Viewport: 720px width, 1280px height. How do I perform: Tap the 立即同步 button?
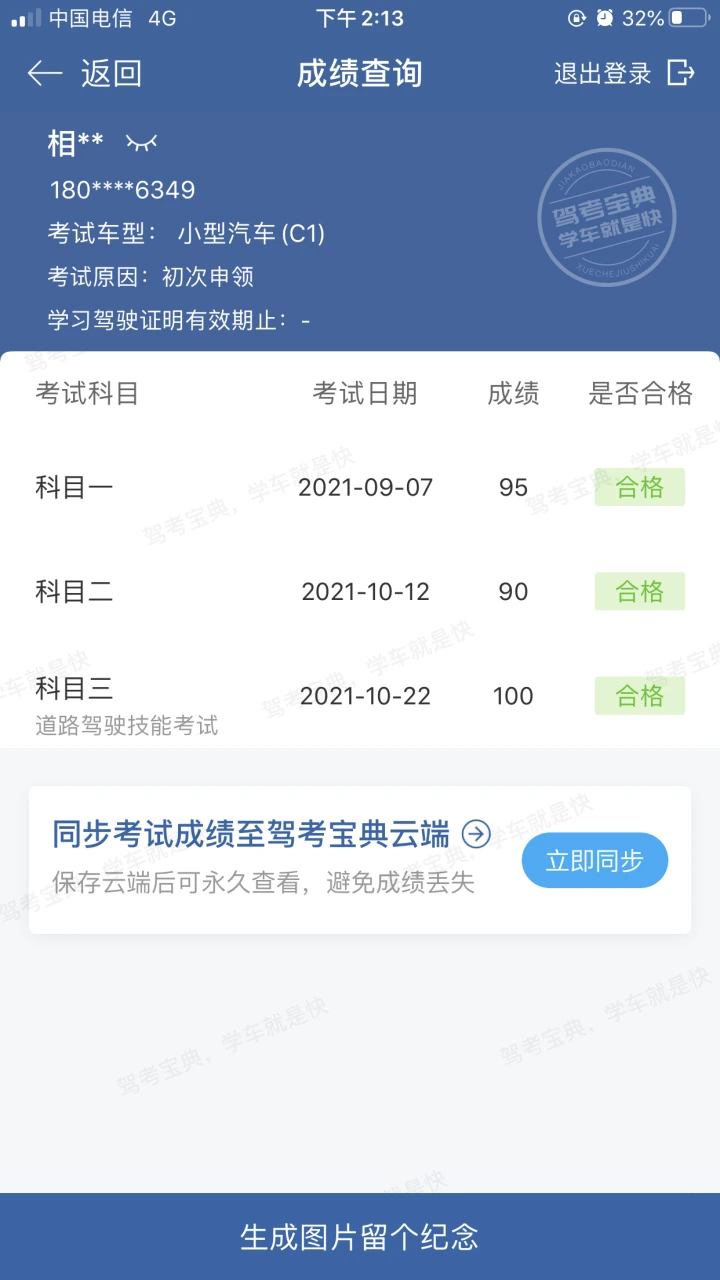pyautogui.click(x=594, y=860)
